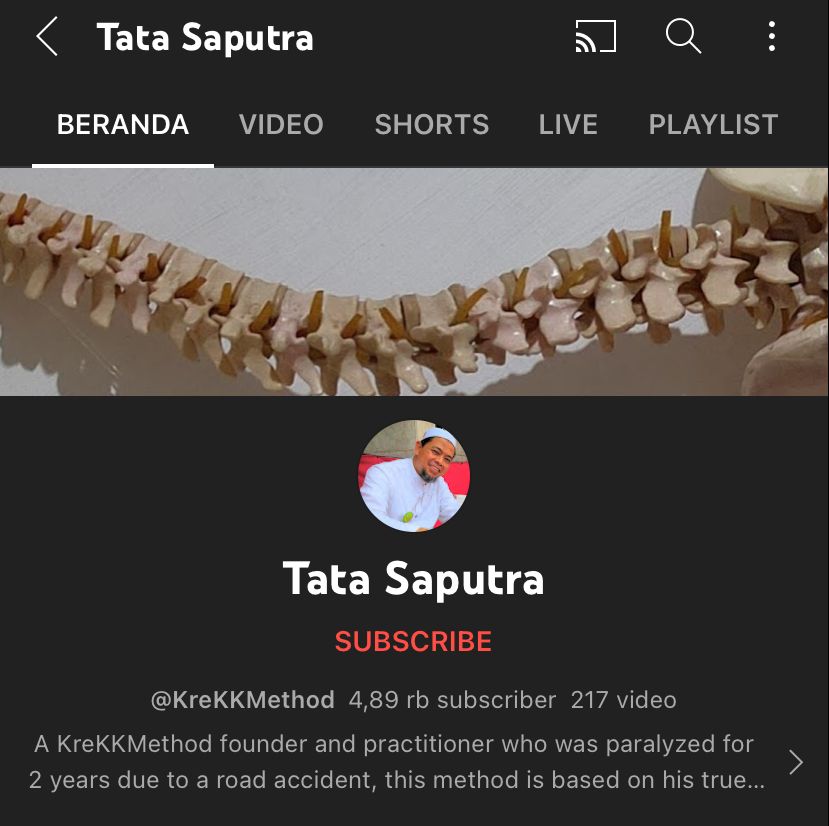Viewport: 829px width, 826px height.
Task: Open the three-dot overflow menu
Action: coord(771,38)
